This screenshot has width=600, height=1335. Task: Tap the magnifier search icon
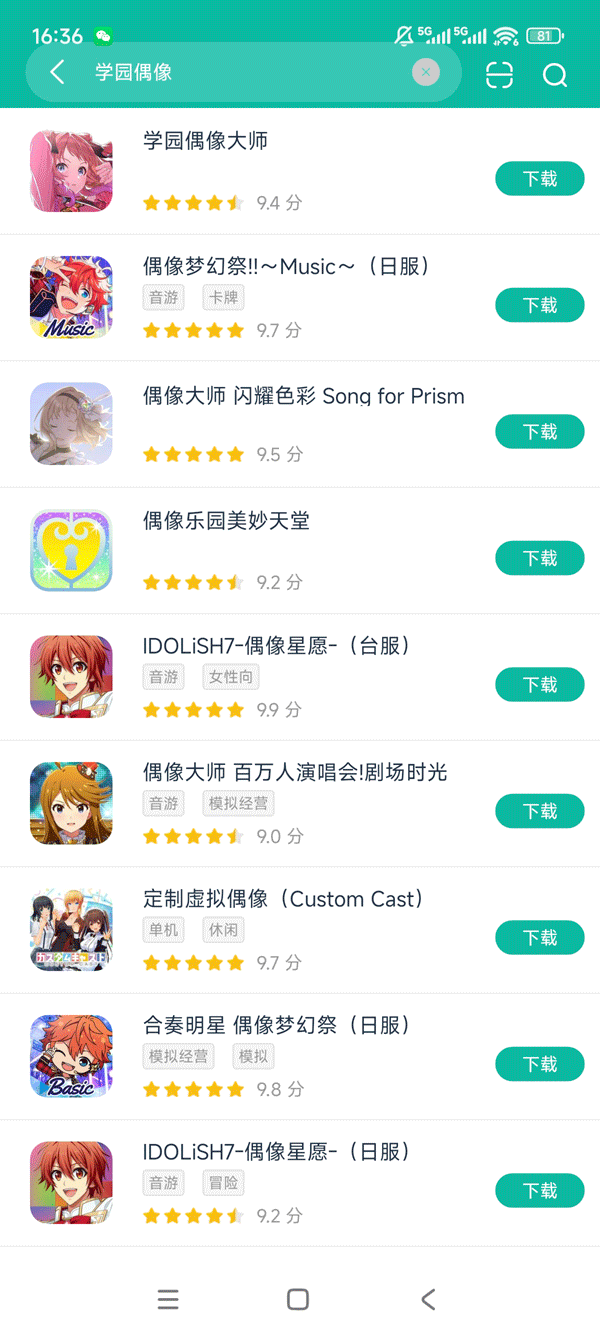click(555, 75)
